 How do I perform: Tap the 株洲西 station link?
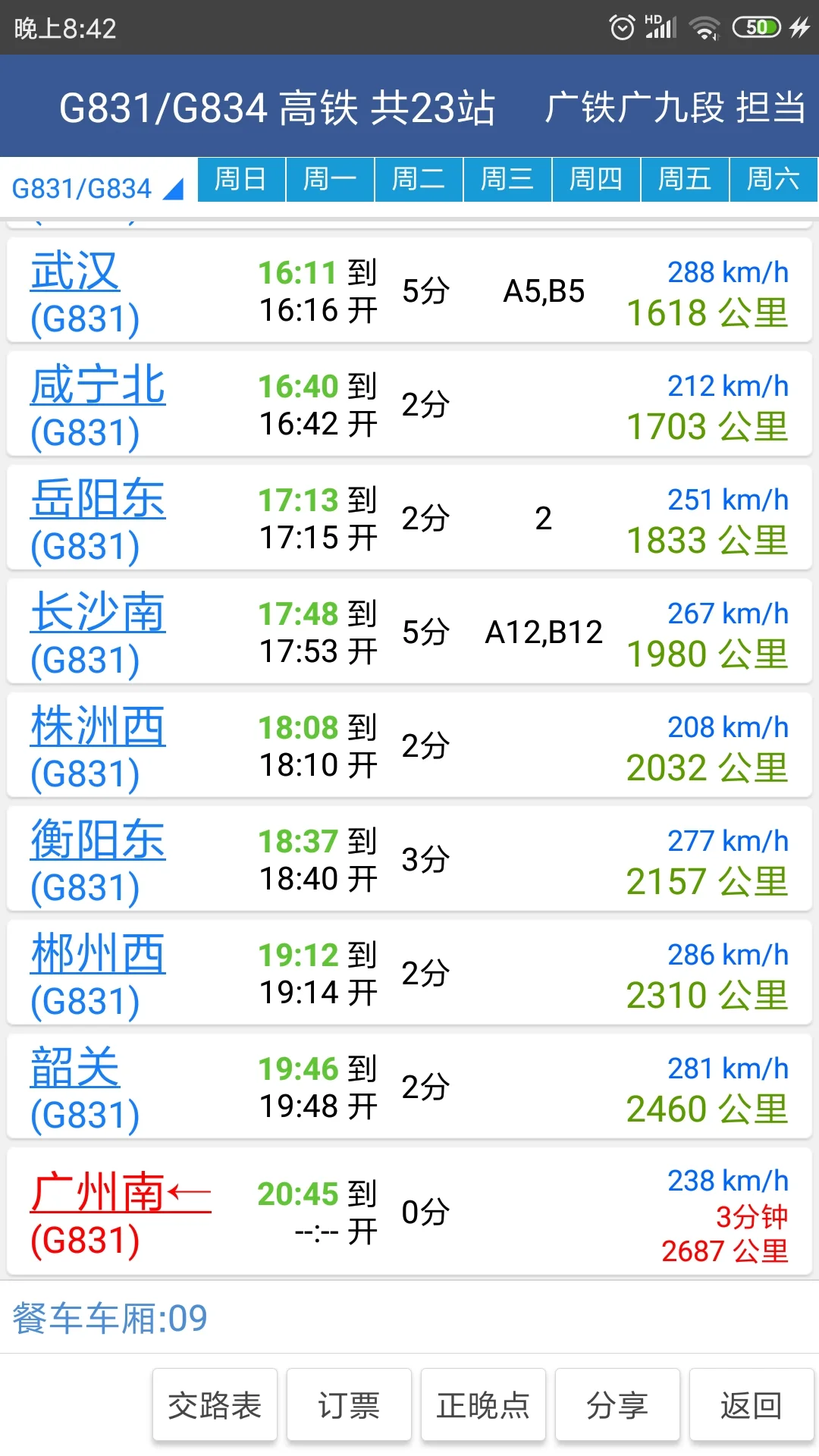click(x=98, y=726)
